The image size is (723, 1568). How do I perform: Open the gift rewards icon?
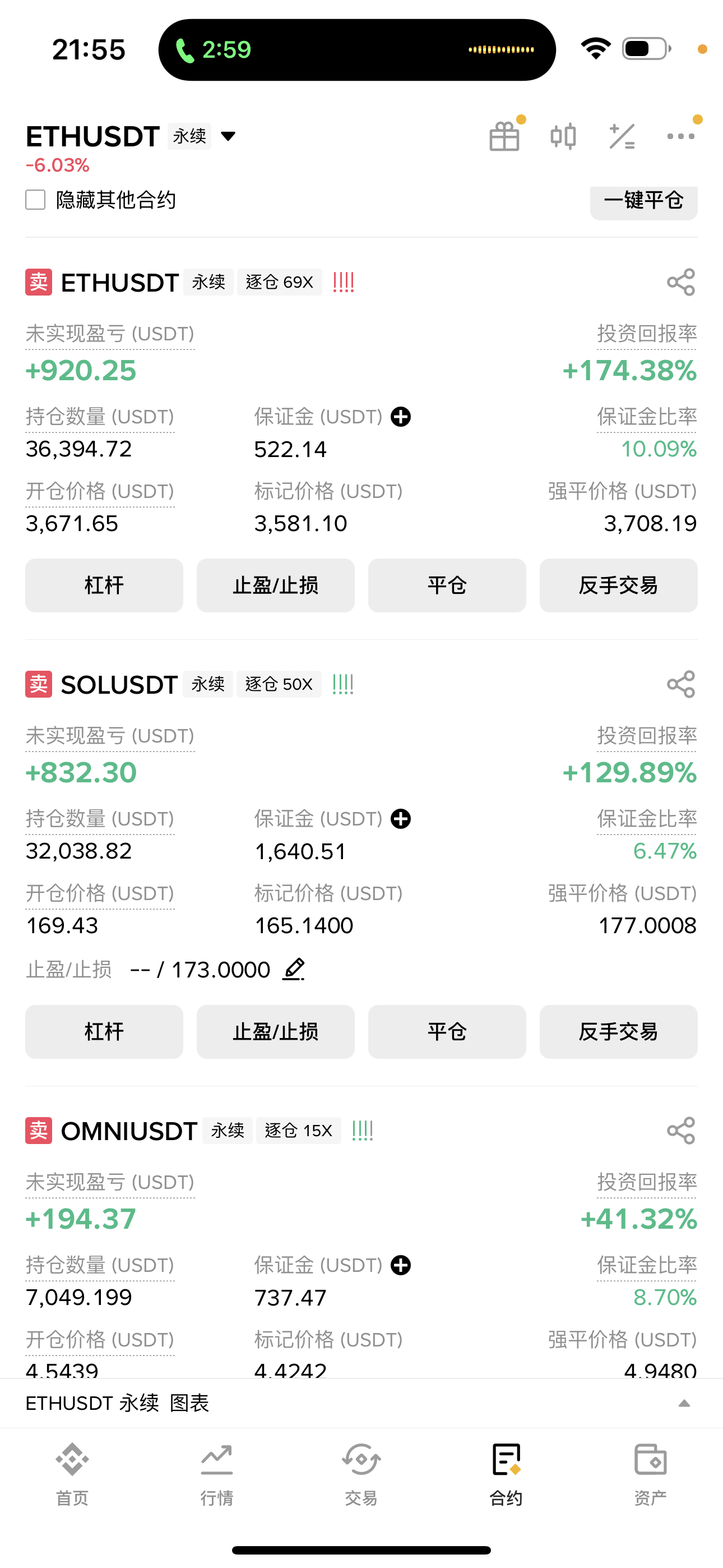[504, 136]
